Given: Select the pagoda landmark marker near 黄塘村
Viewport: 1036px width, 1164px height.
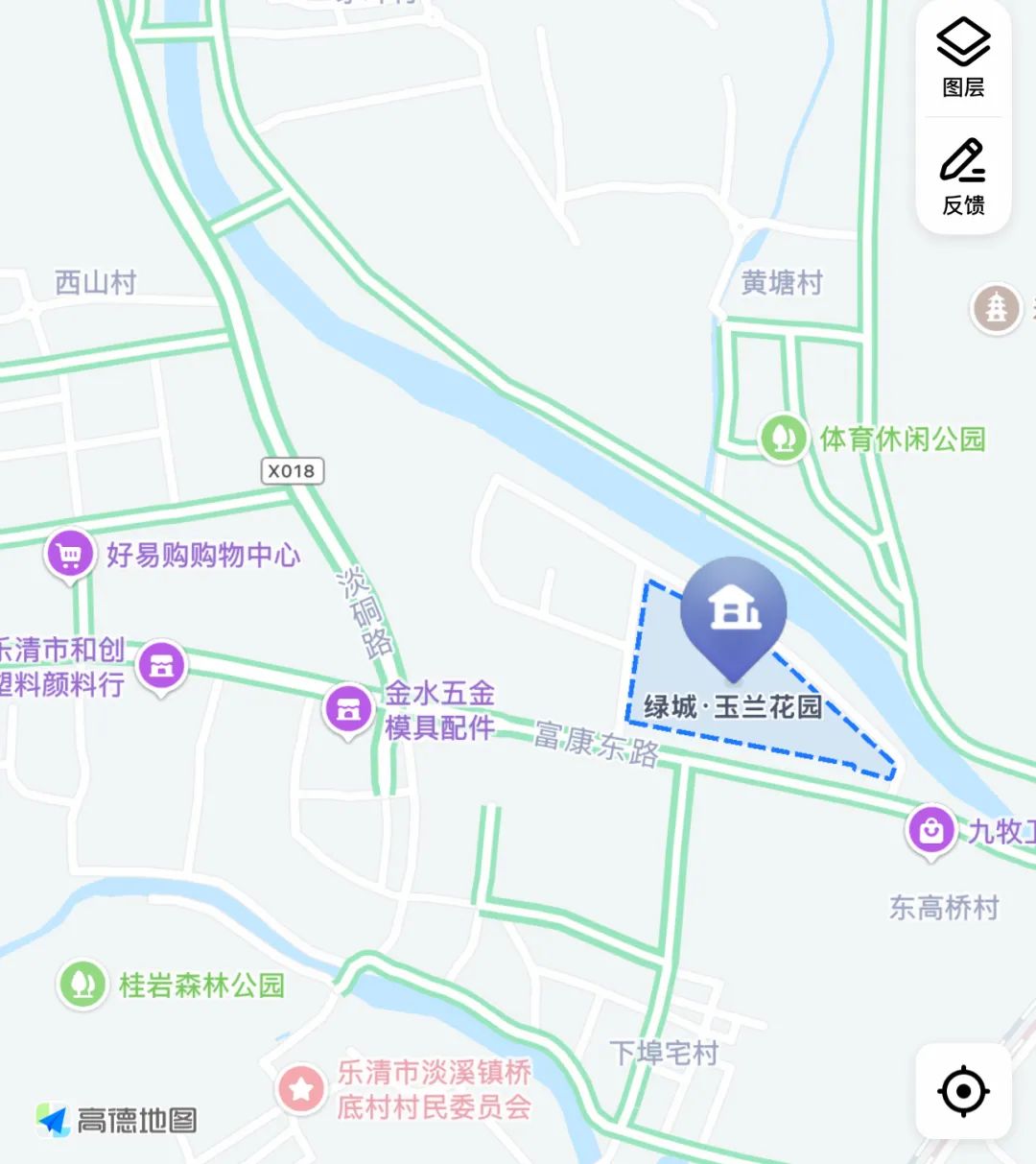Looking at the screenshot, I should 997,309.
